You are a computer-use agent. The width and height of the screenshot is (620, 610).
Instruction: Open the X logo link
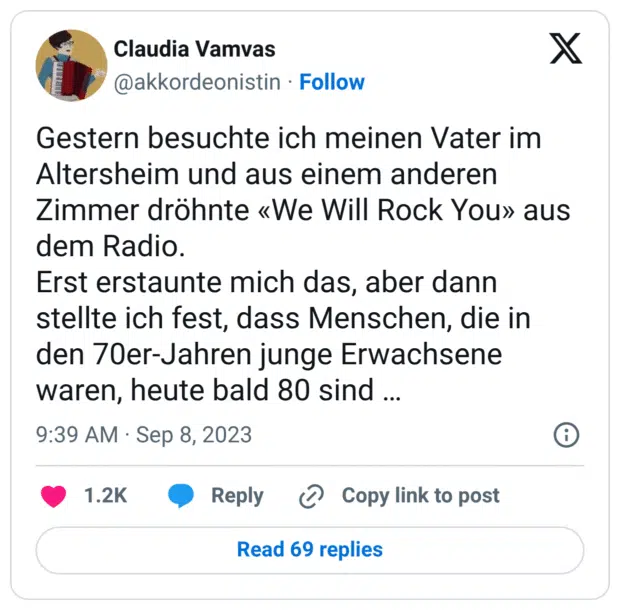click(566, 49)
